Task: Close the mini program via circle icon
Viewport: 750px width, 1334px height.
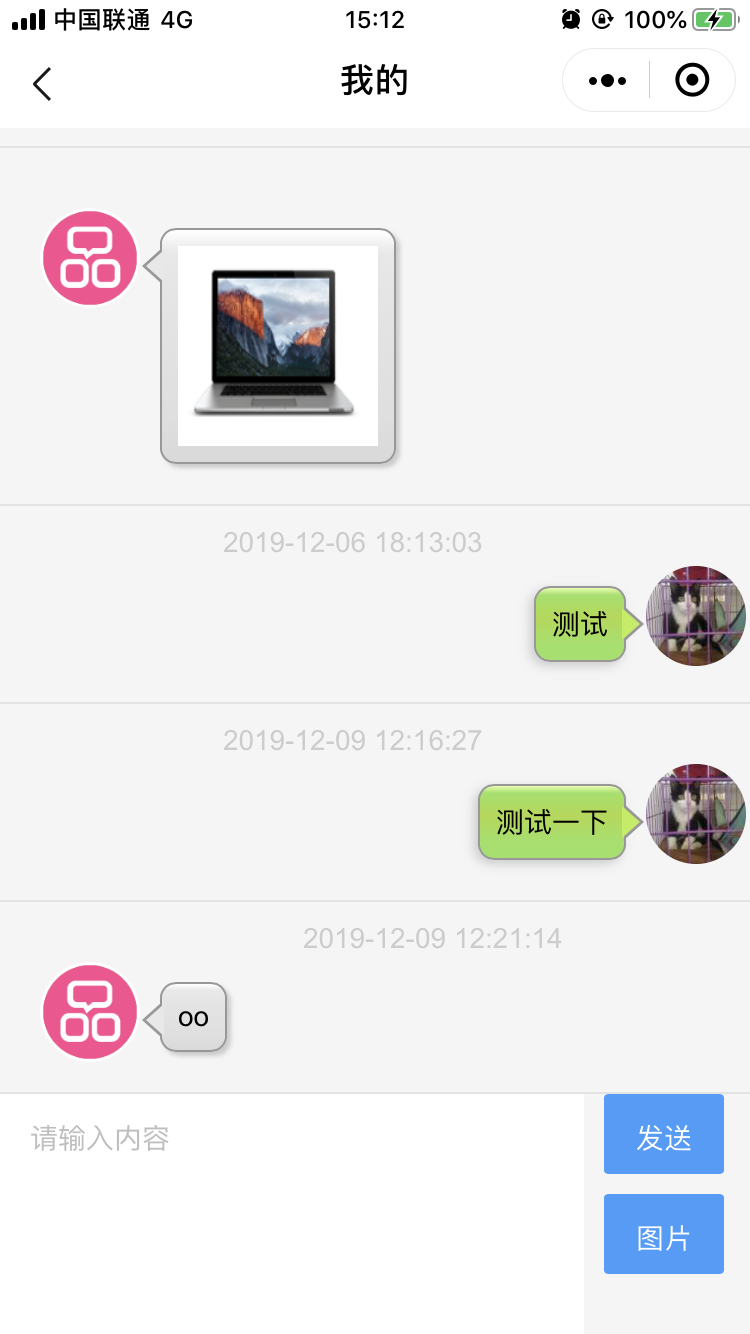Action: (692, 80)
